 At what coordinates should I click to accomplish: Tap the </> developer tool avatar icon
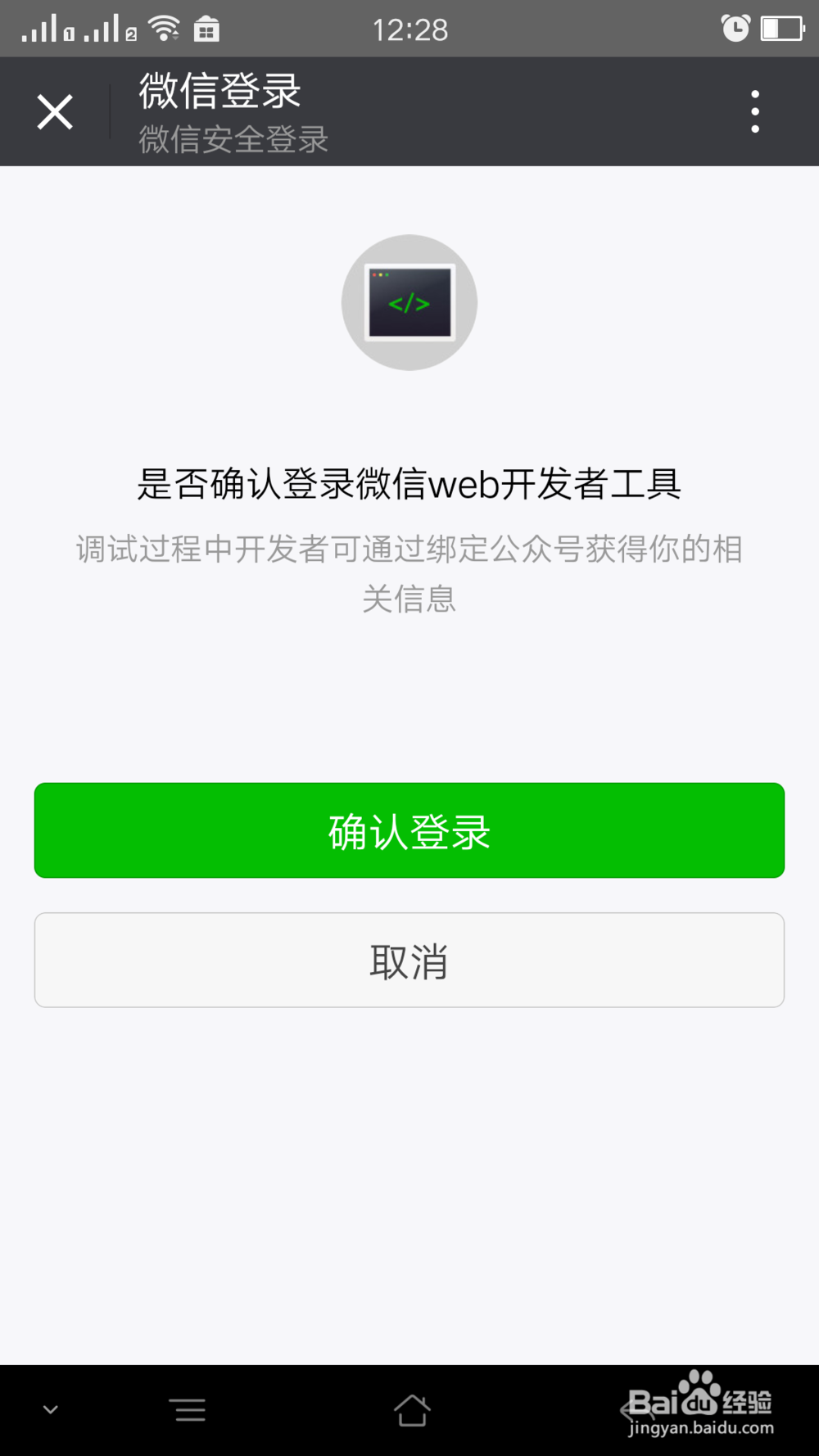tap(409, 302)
